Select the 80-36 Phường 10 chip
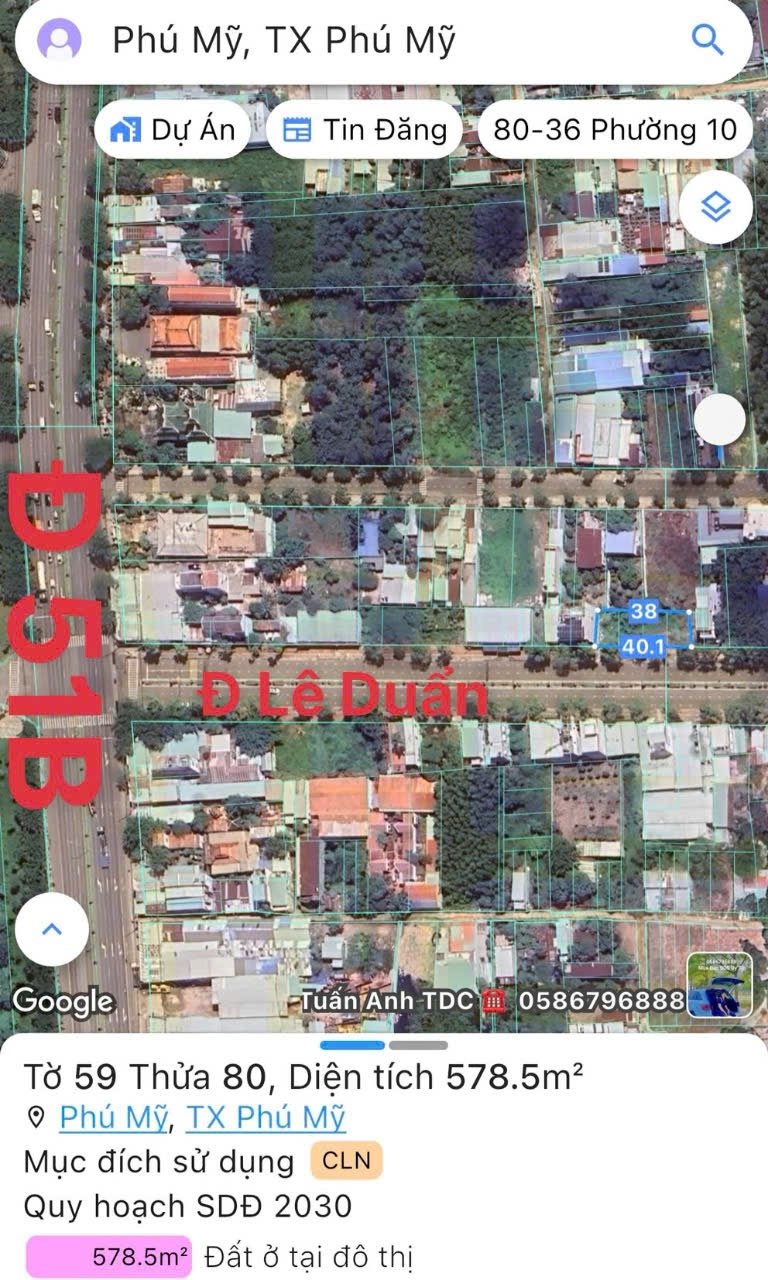 [x=615, y=130]
